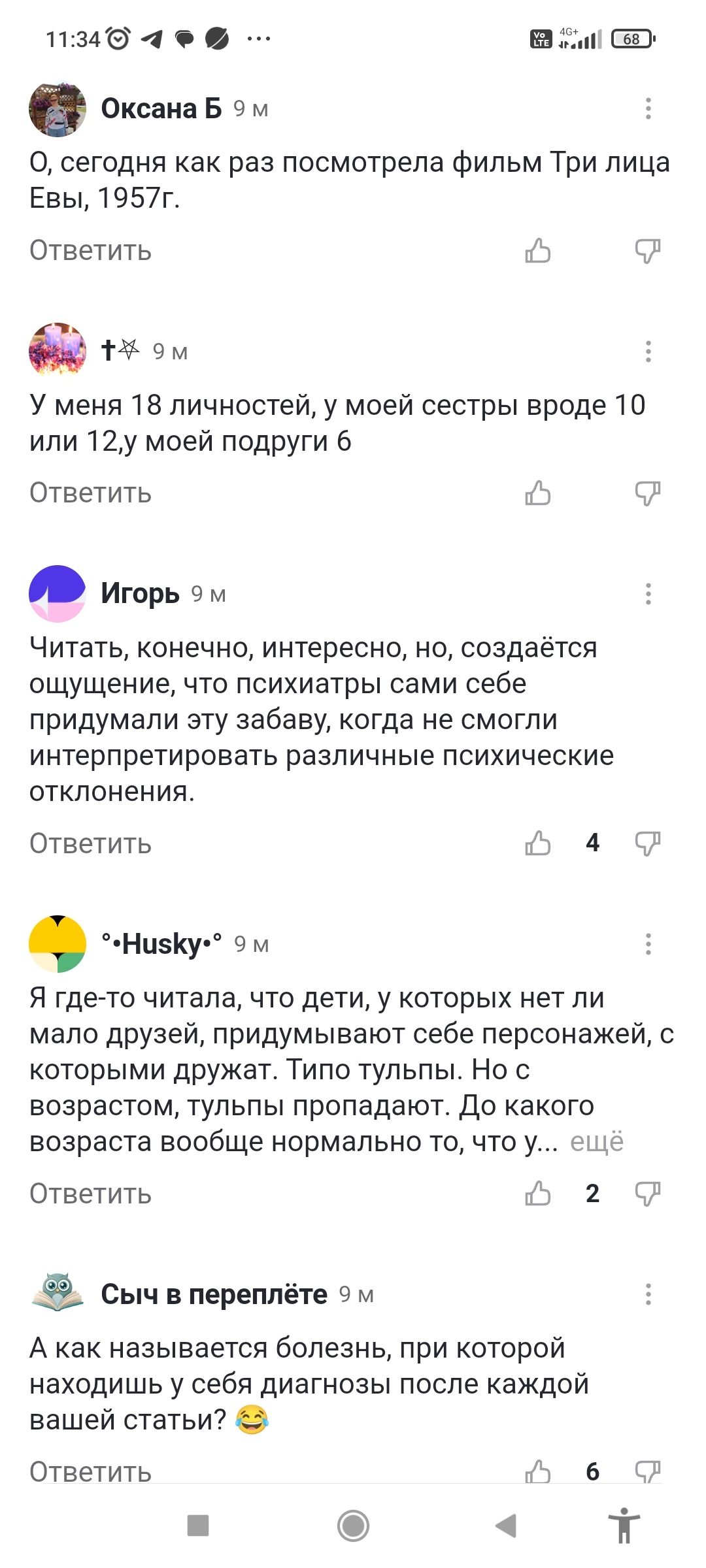Open Оксана Б's profile avatar
The width and height of the screenshot is (706, 1568).
[x=58, y=108]
